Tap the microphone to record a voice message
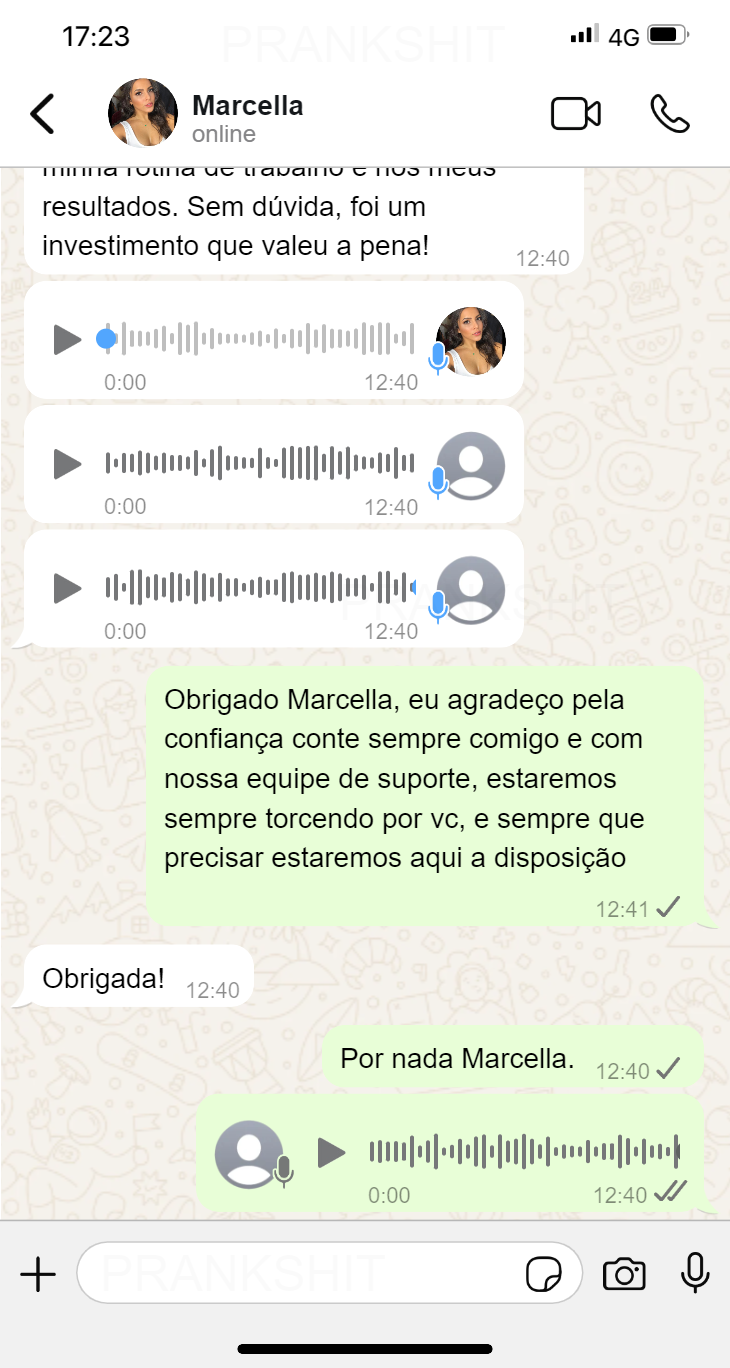730x1368 pixels. click(x=694, y=1273)
